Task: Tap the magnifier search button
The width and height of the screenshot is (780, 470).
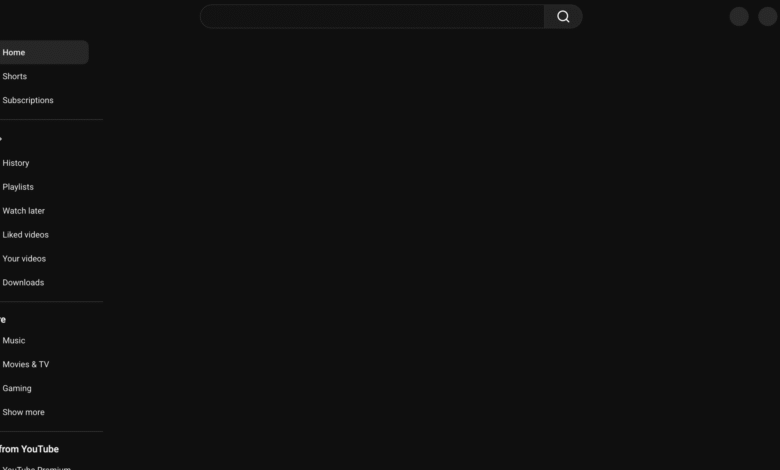Action: pos(563,16)
